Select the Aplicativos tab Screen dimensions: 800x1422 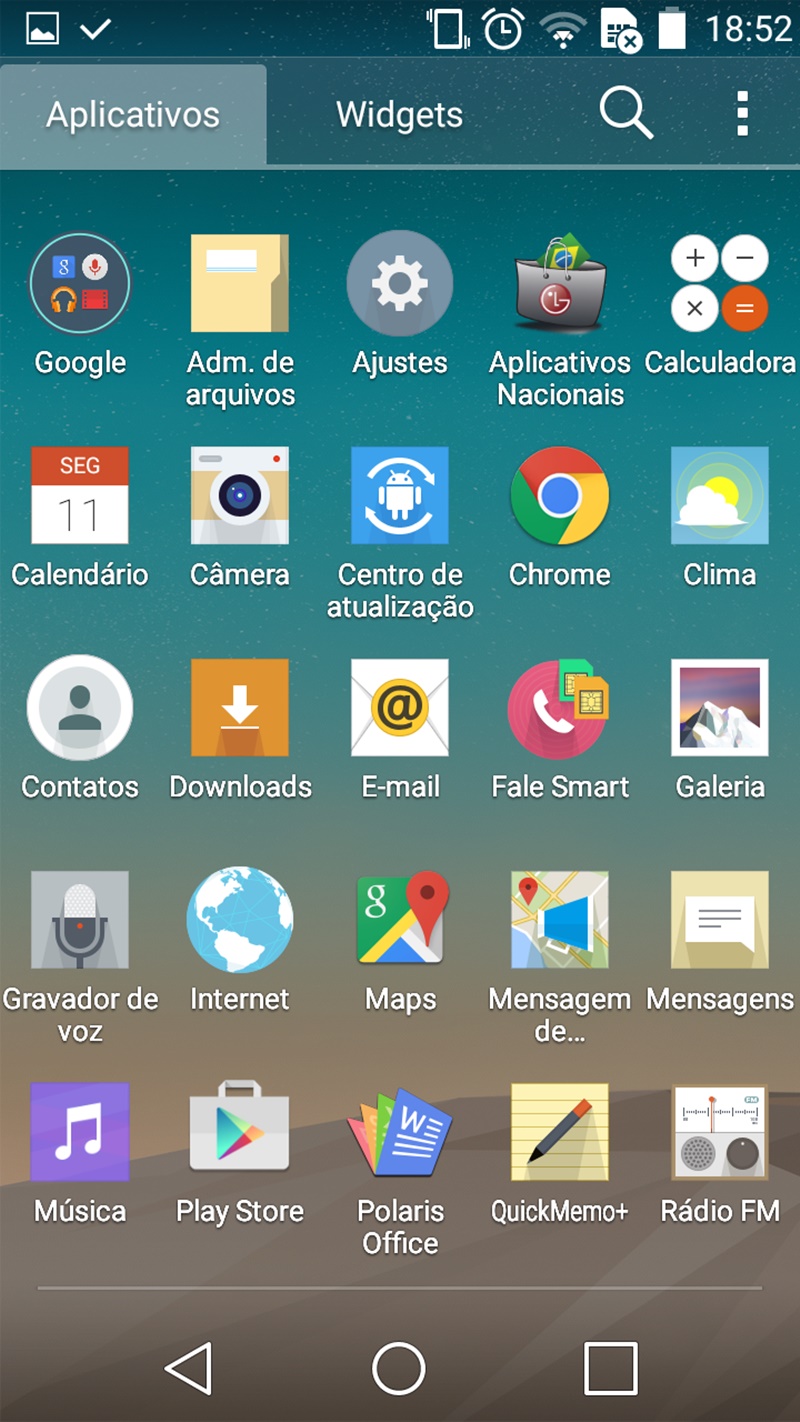pos(133,115)
